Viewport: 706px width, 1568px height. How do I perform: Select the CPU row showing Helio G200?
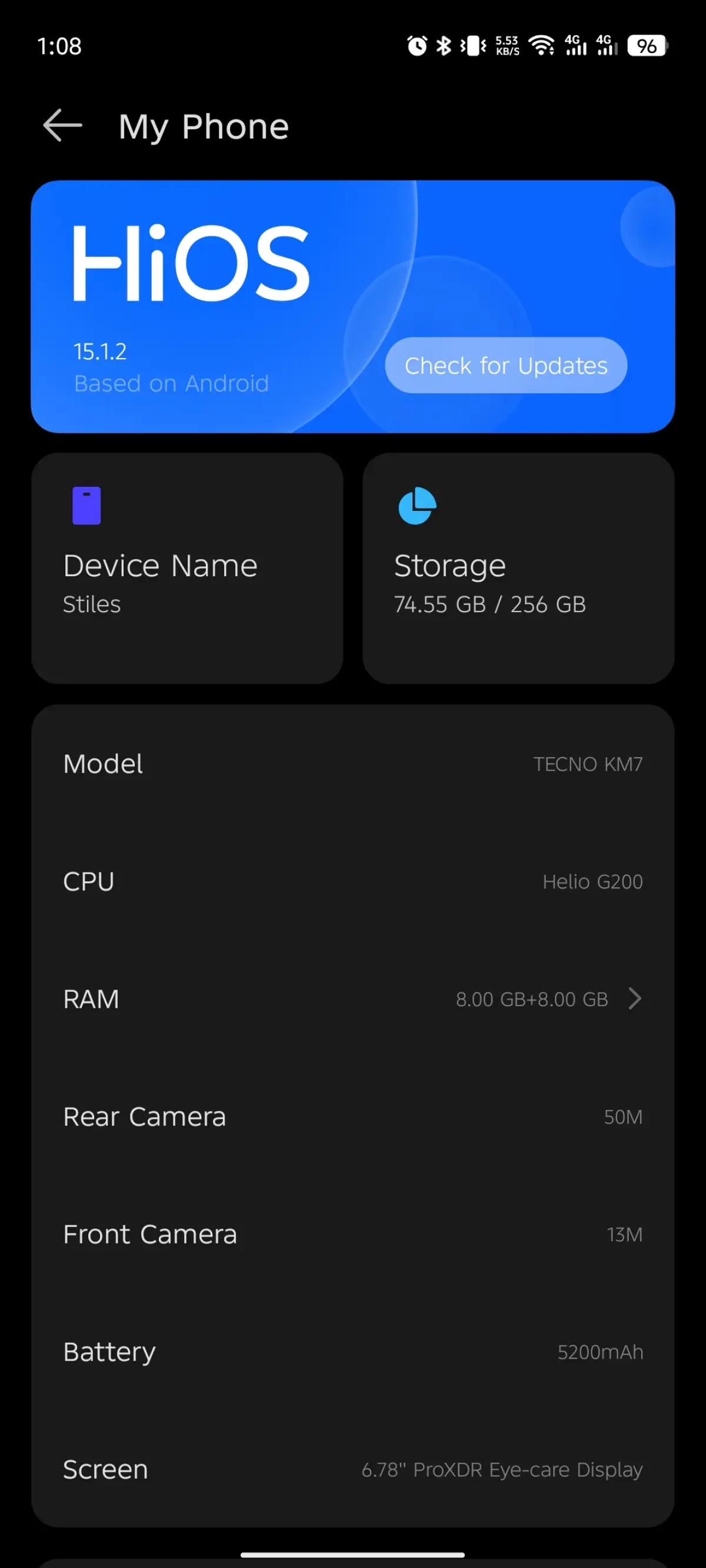(354, 881)
